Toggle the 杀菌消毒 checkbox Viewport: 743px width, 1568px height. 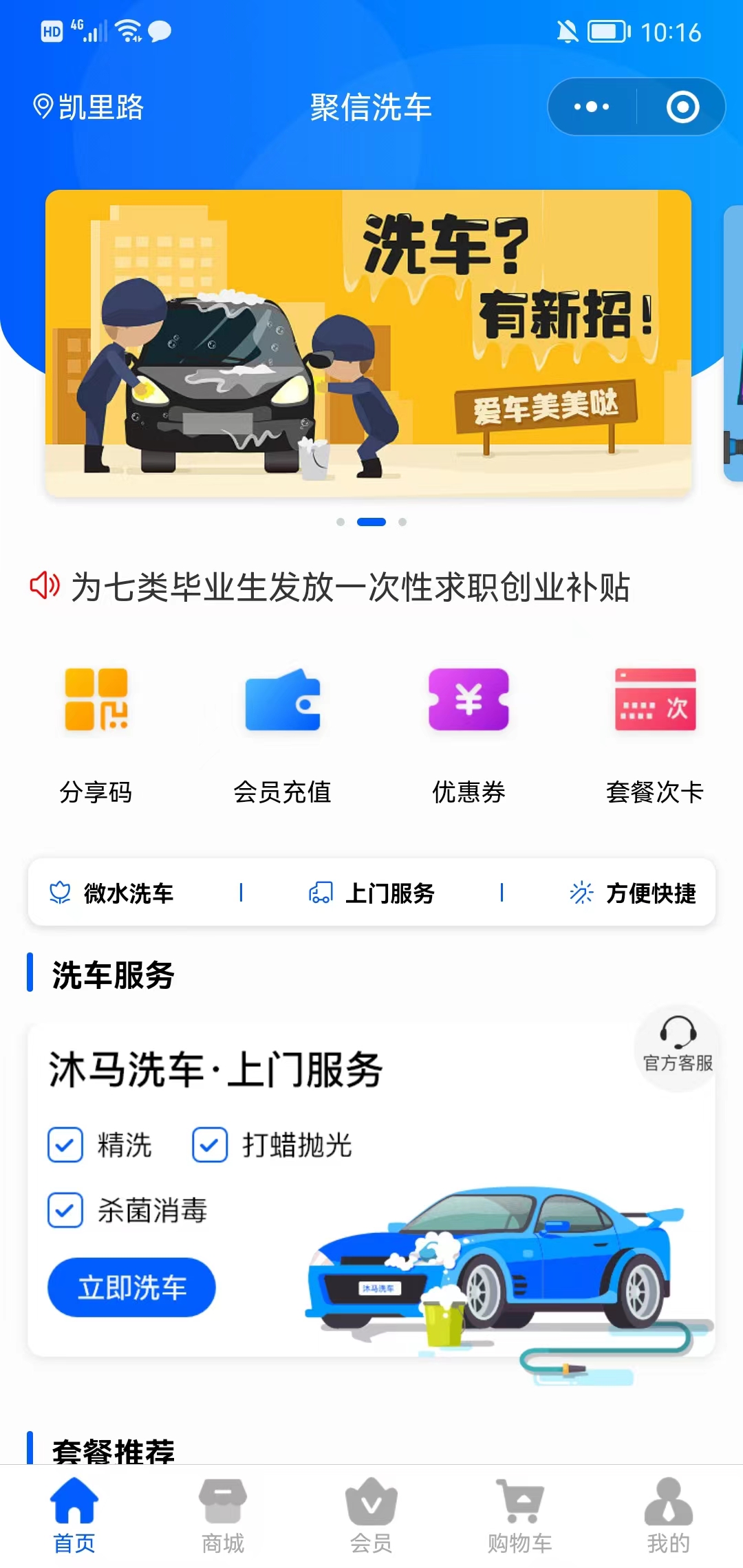pyautogui.click(x=65, y=1210)
